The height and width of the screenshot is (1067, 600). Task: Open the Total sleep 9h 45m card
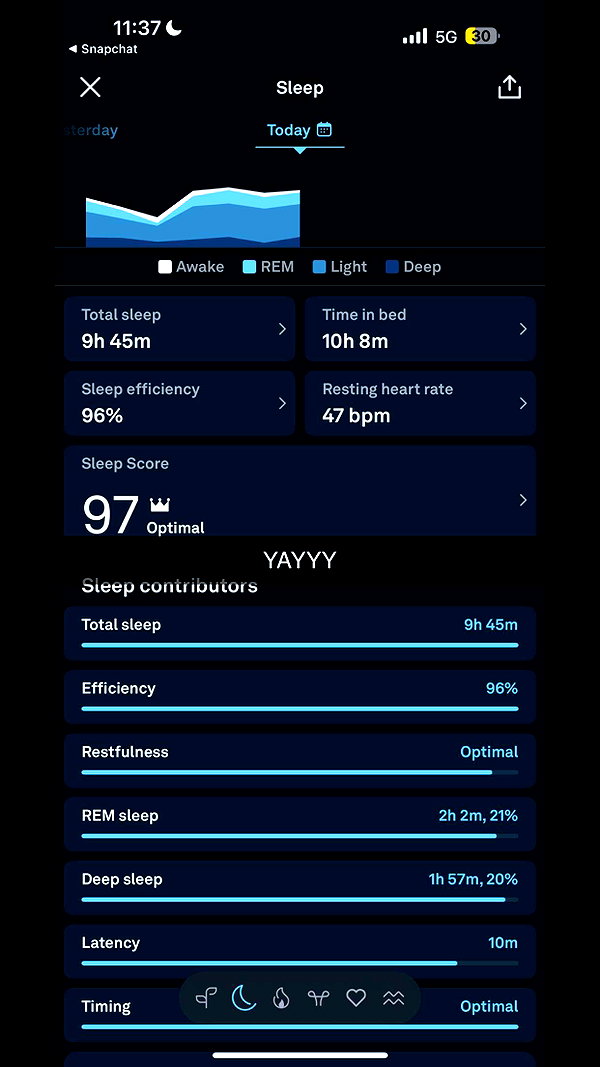click(x=180, y=329)
